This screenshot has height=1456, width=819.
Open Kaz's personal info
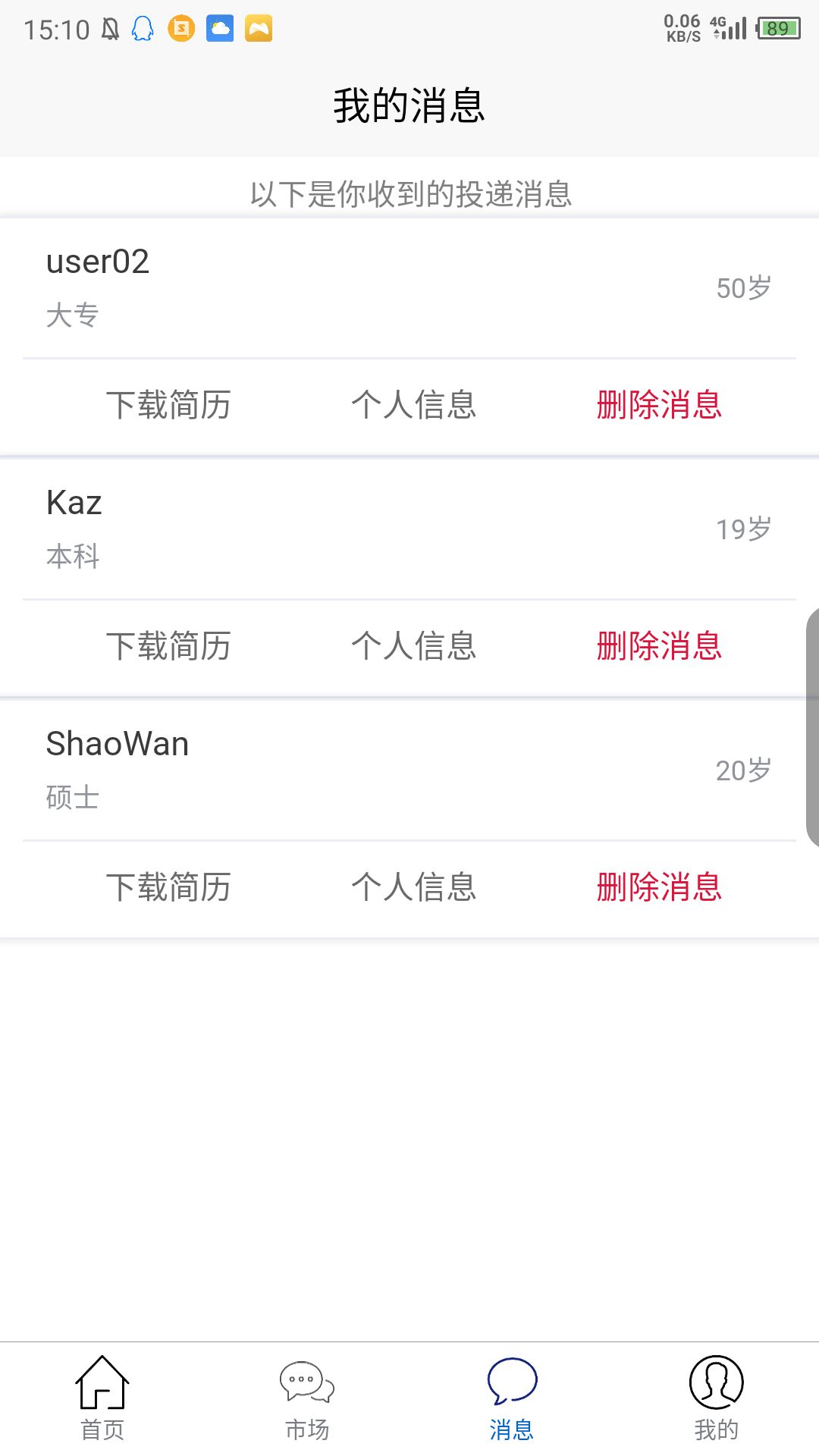coord(413,646)
